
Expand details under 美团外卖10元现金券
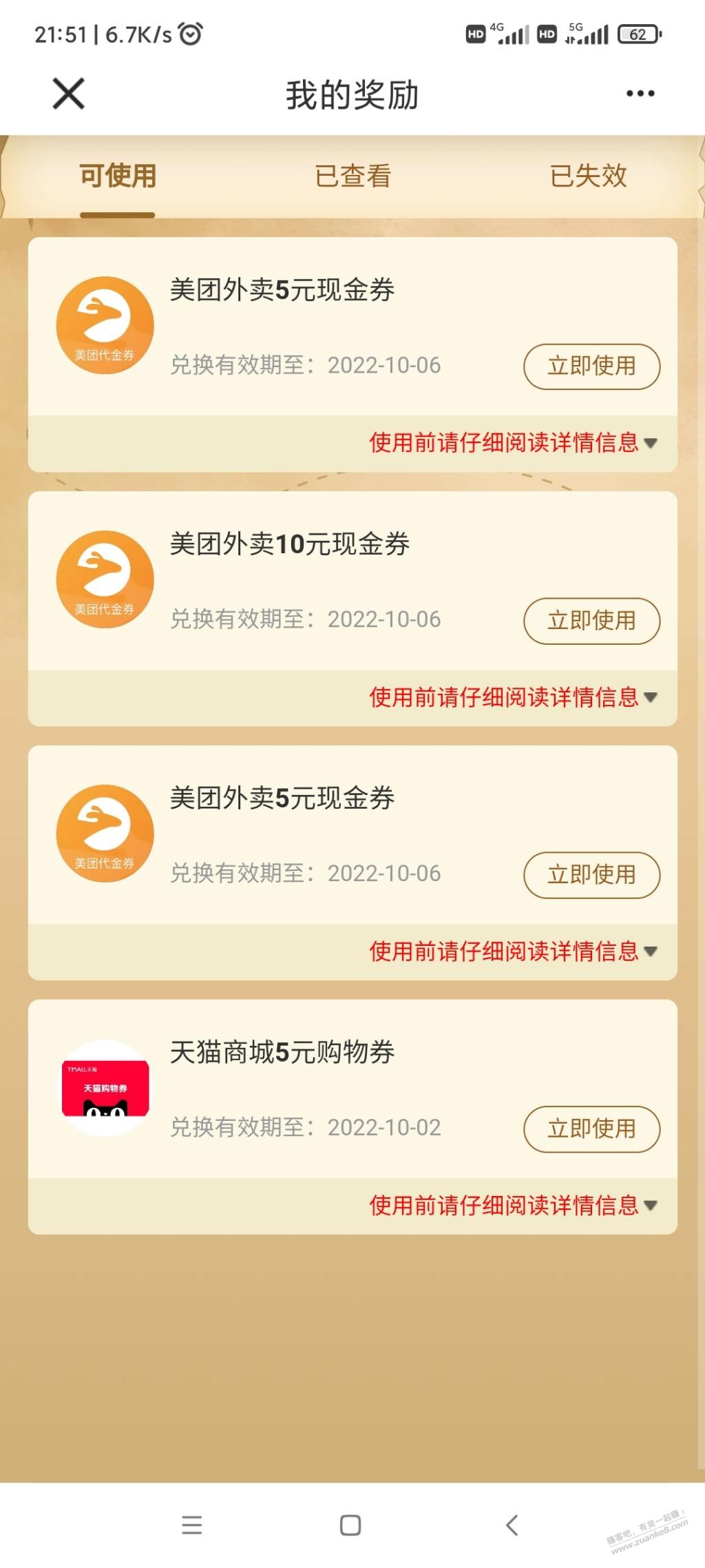tap(513, 697)
